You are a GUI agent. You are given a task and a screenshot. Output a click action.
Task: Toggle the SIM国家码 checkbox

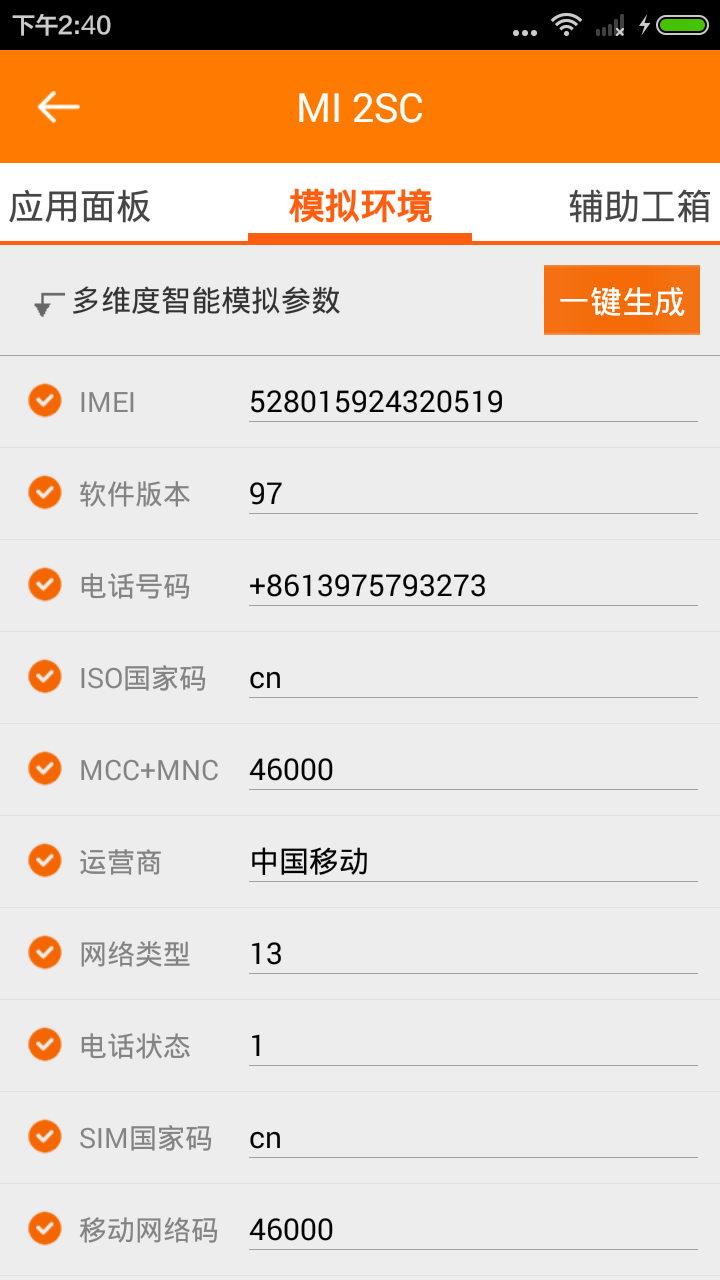[44, 1137]
